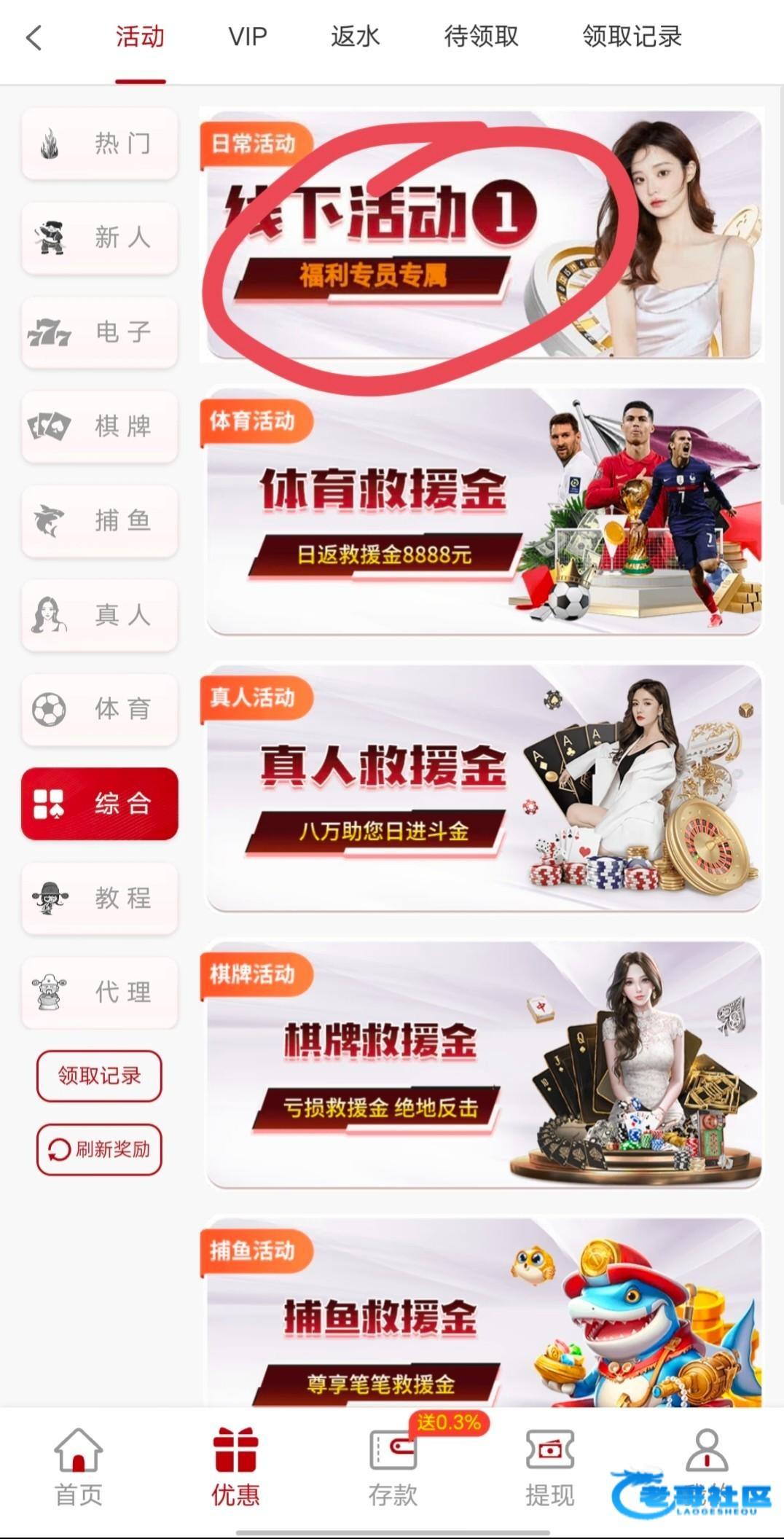This screenshot has width=784, height=1539.
Task: Select the 热门 category
Action: coord(100,144)
